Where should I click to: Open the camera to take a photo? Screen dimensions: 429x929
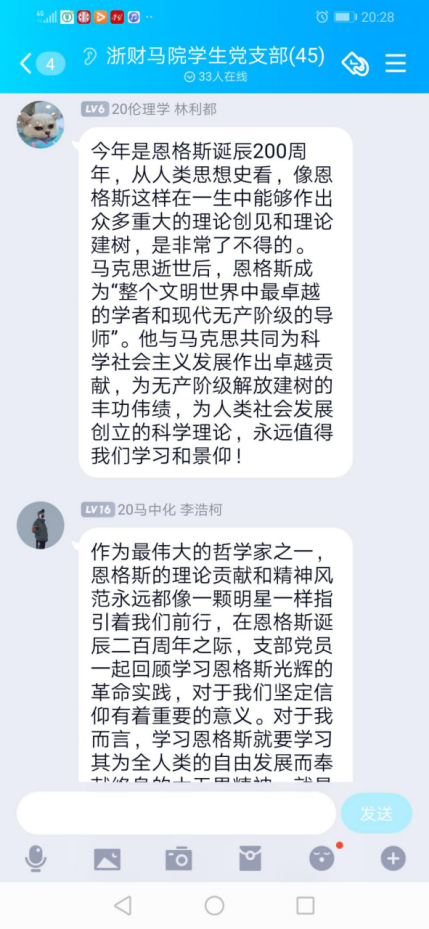coord(178,858)
